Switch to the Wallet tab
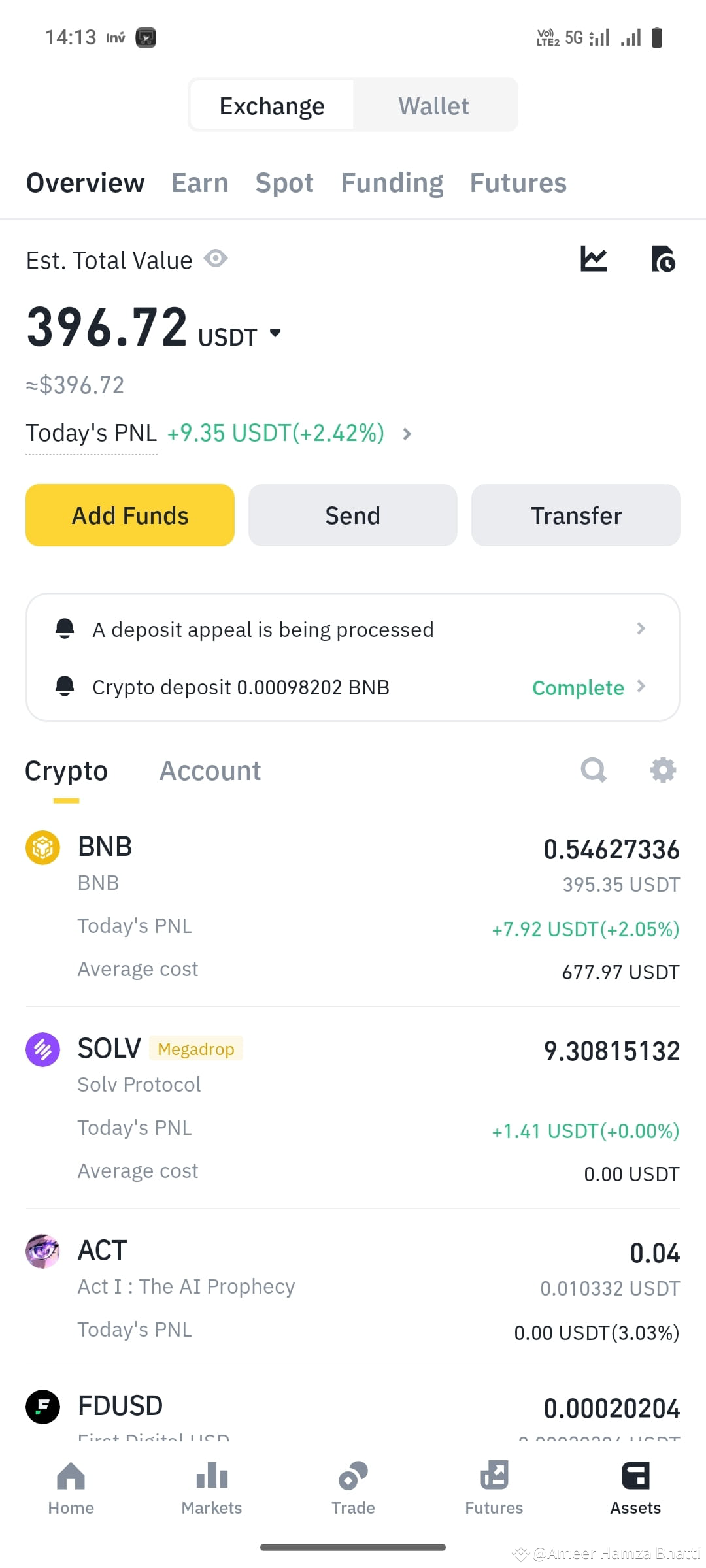 point(433,105)
